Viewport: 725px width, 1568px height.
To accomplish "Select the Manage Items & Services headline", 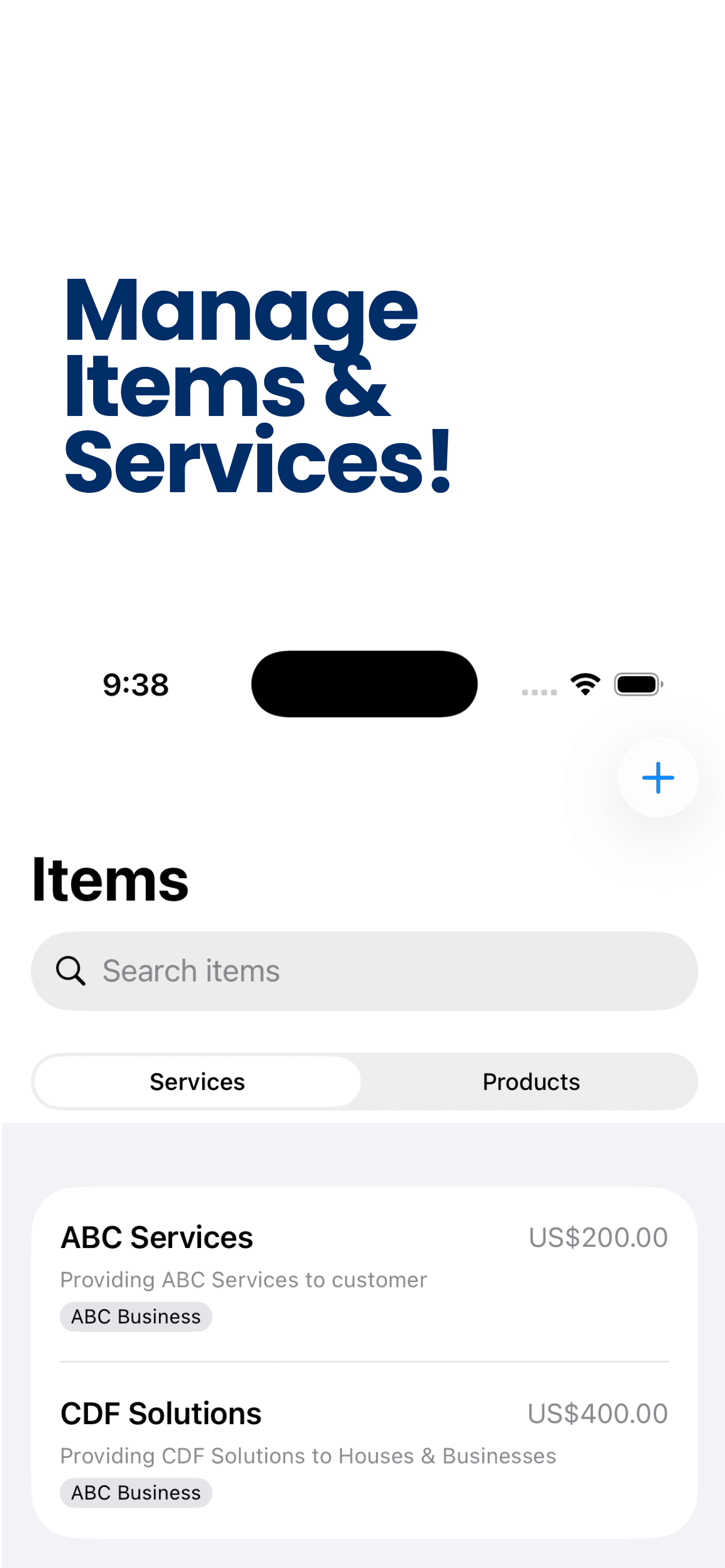I will click(x=256, y=383).
